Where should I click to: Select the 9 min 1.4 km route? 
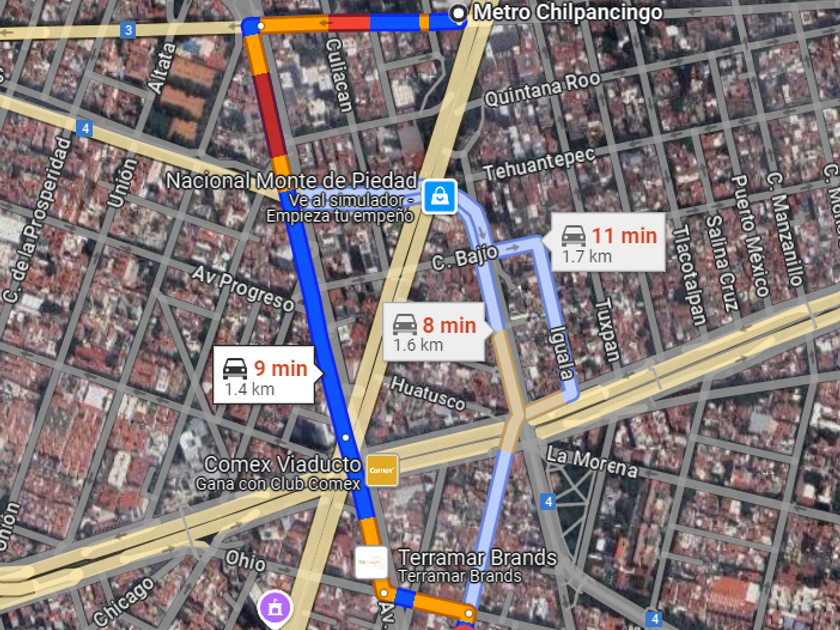[264, 374]
